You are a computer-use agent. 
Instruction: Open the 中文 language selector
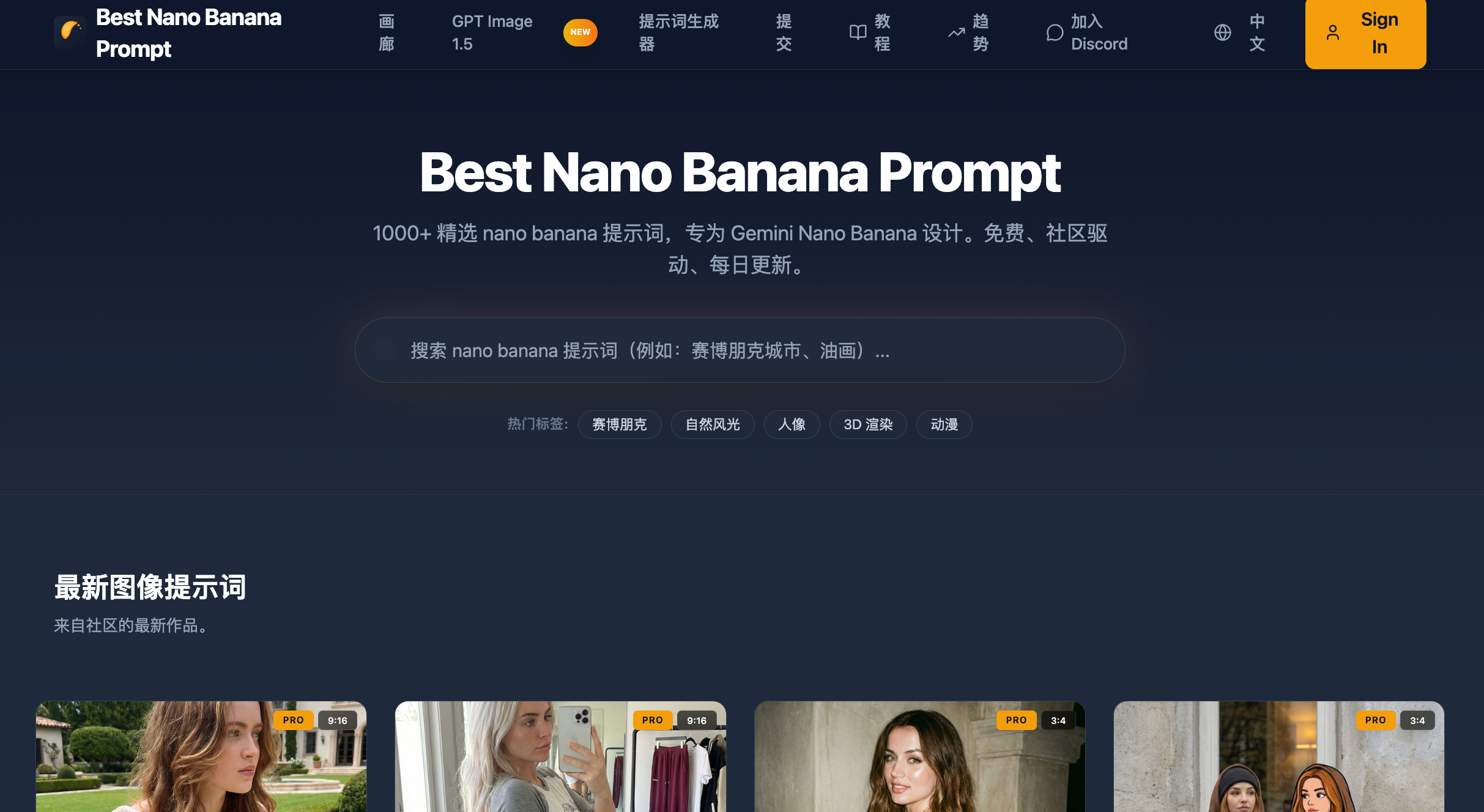coord(1241,32)
